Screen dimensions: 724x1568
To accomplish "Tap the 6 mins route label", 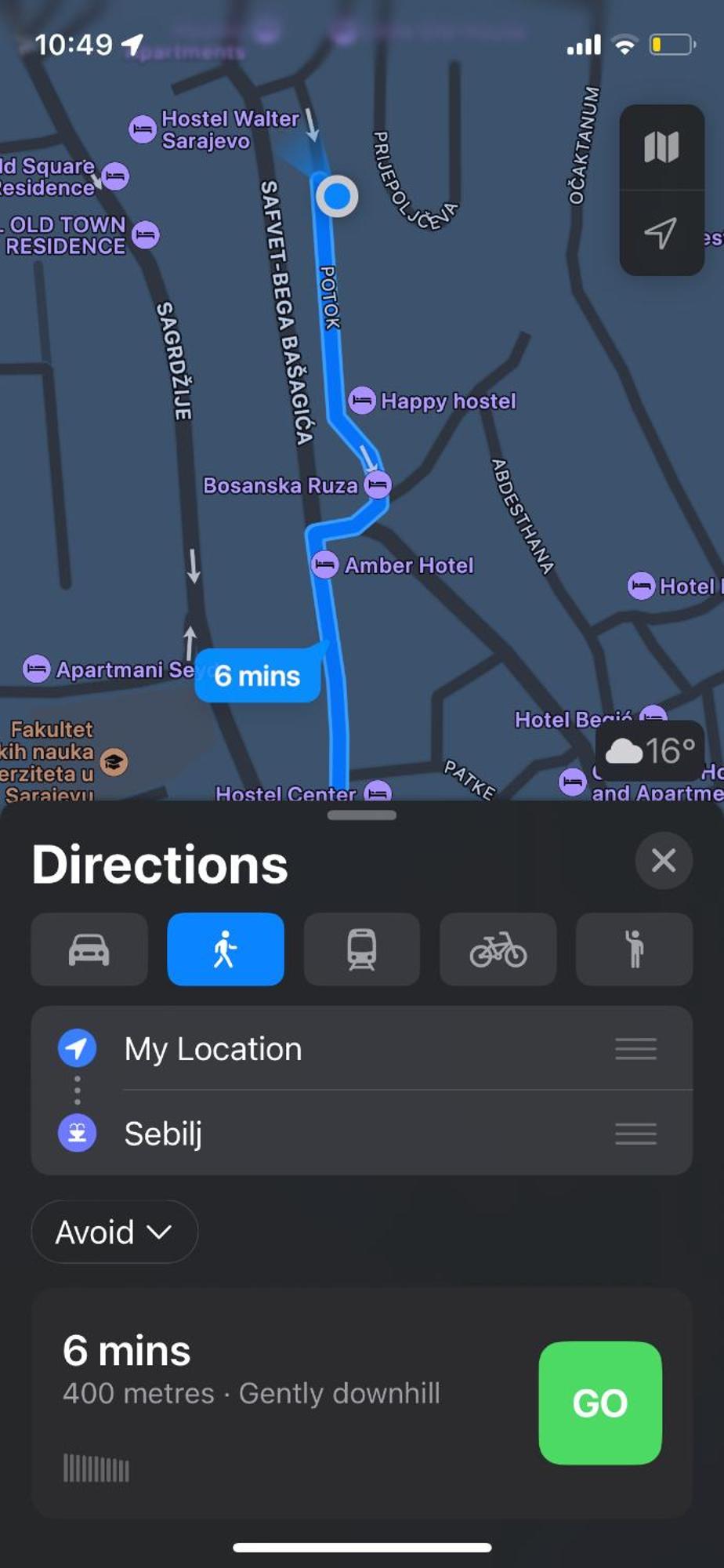I will point(257,676).
